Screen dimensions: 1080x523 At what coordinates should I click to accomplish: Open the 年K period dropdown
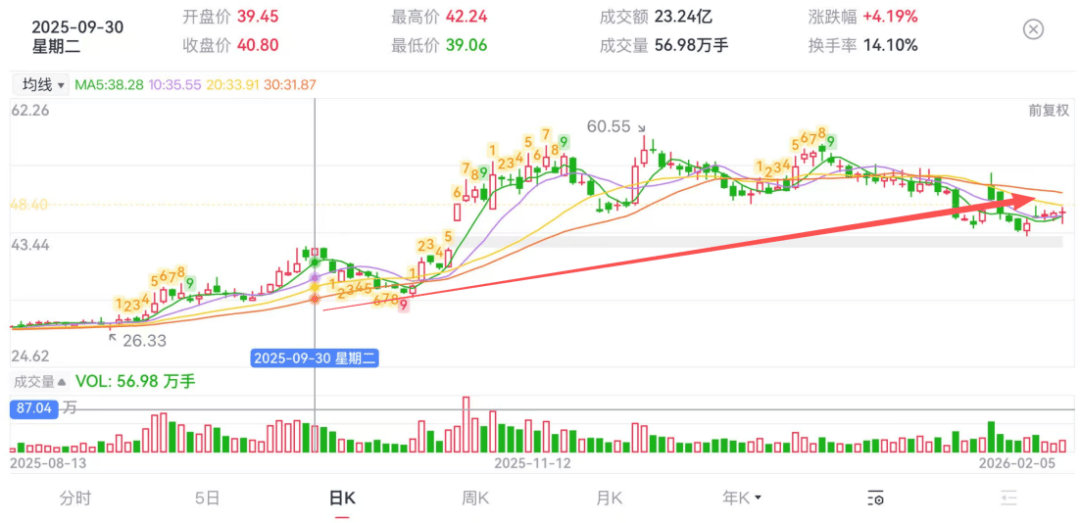742,498
